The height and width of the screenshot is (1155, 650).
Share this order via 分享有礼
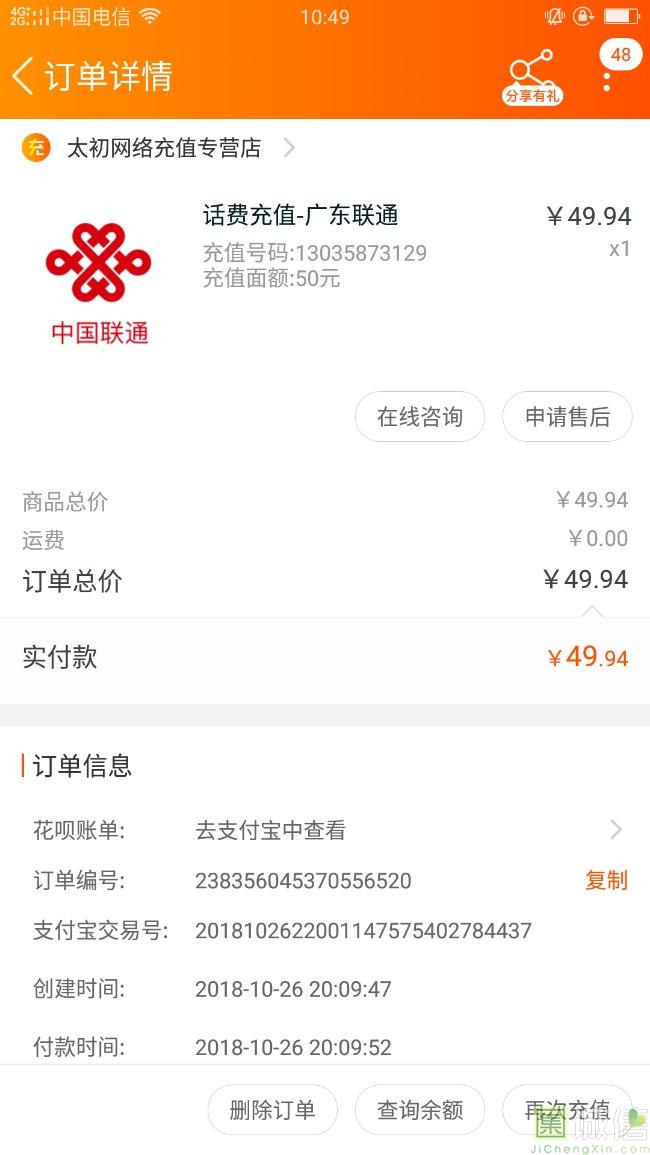tap(531, 77)
